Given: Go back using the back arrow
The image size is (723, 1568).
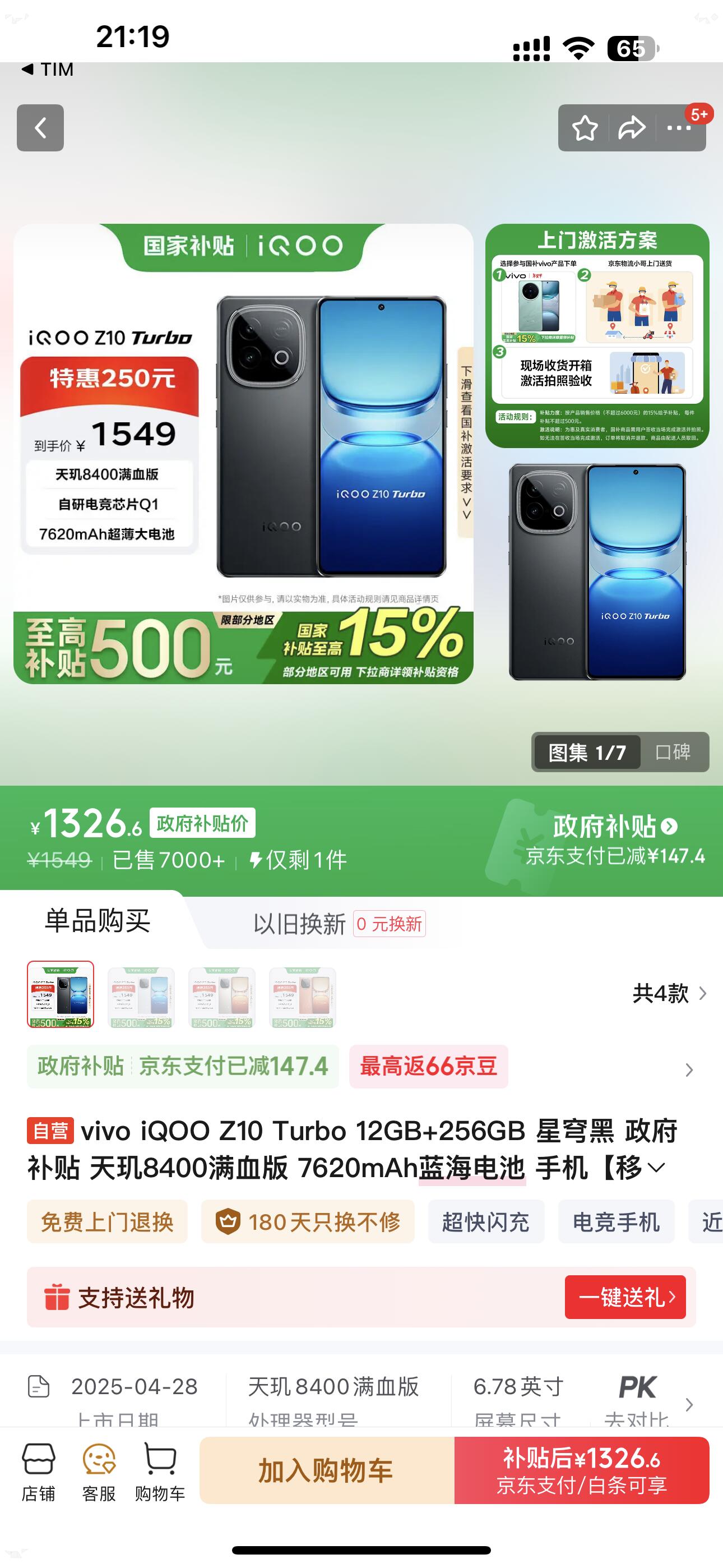Looking at the screenshot, I should 40,128.
